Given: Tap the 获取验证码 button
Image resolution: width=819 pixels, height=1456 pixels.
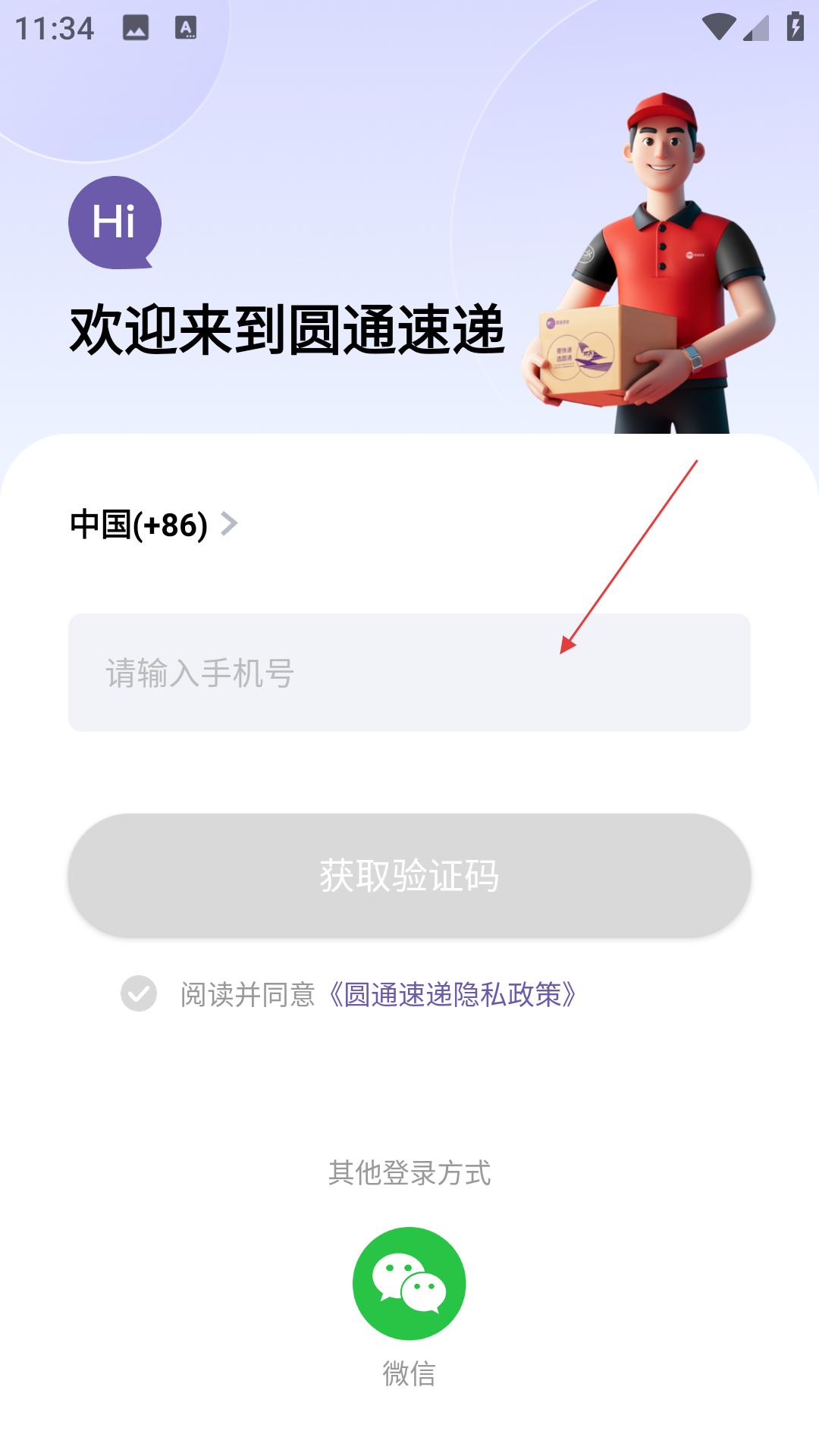Looking at the screenshot, I should 409,875.
